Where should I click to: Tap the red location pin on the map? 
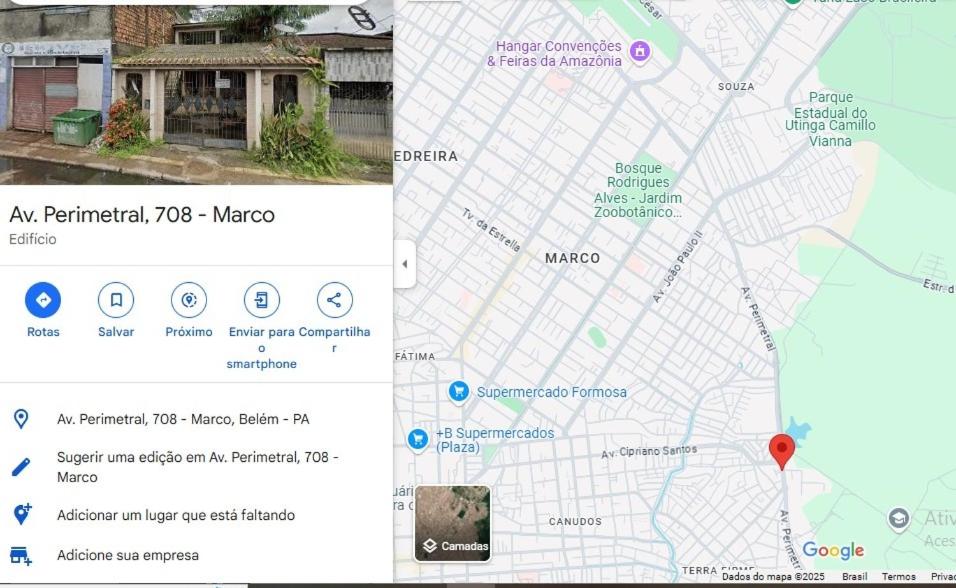click(x=781, y=449)
